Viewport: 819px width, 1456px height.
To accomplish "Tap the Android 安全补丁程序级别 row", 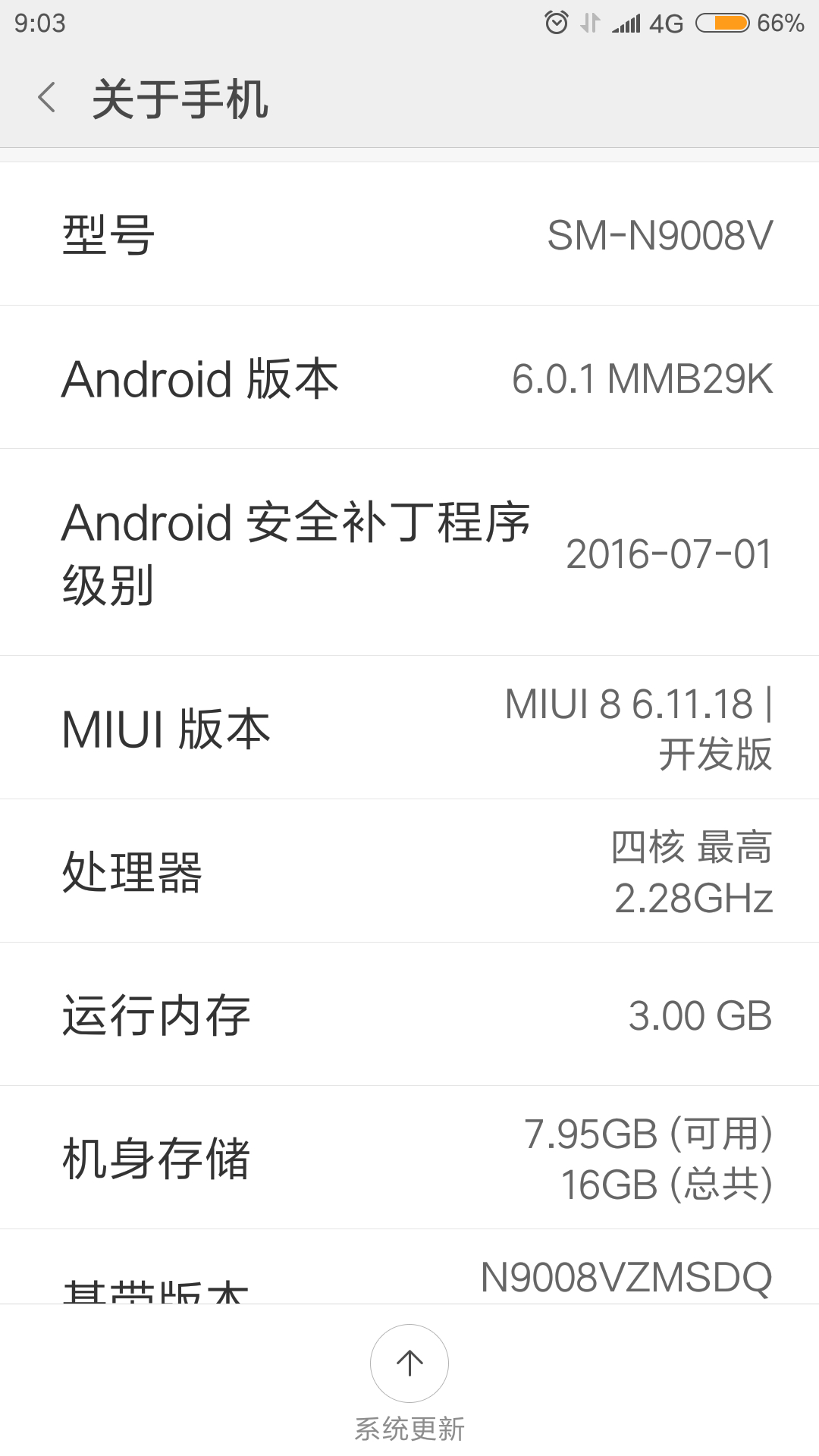I will coord(409,553).
